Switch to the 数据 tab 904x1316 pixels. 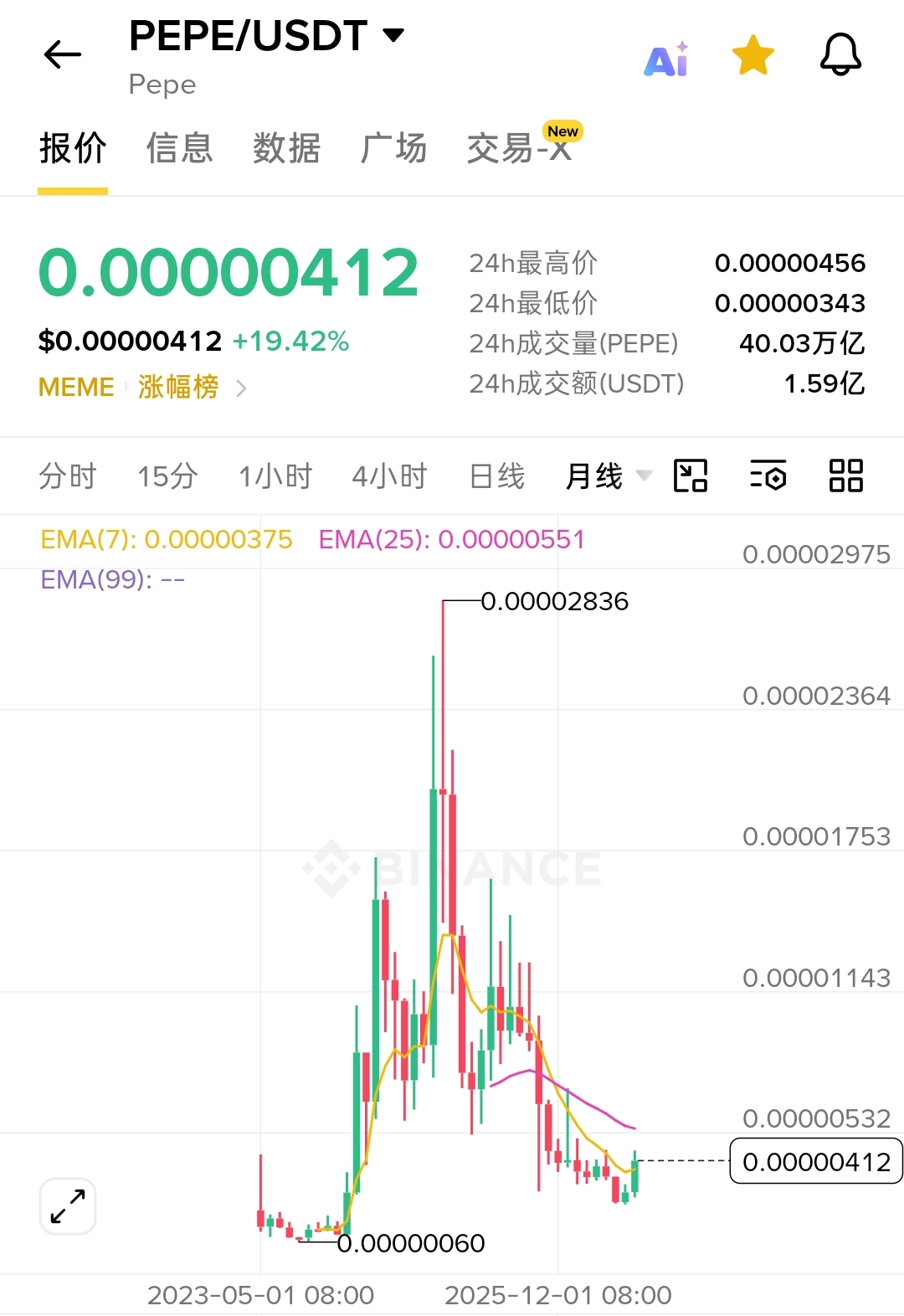coord(287,148)
